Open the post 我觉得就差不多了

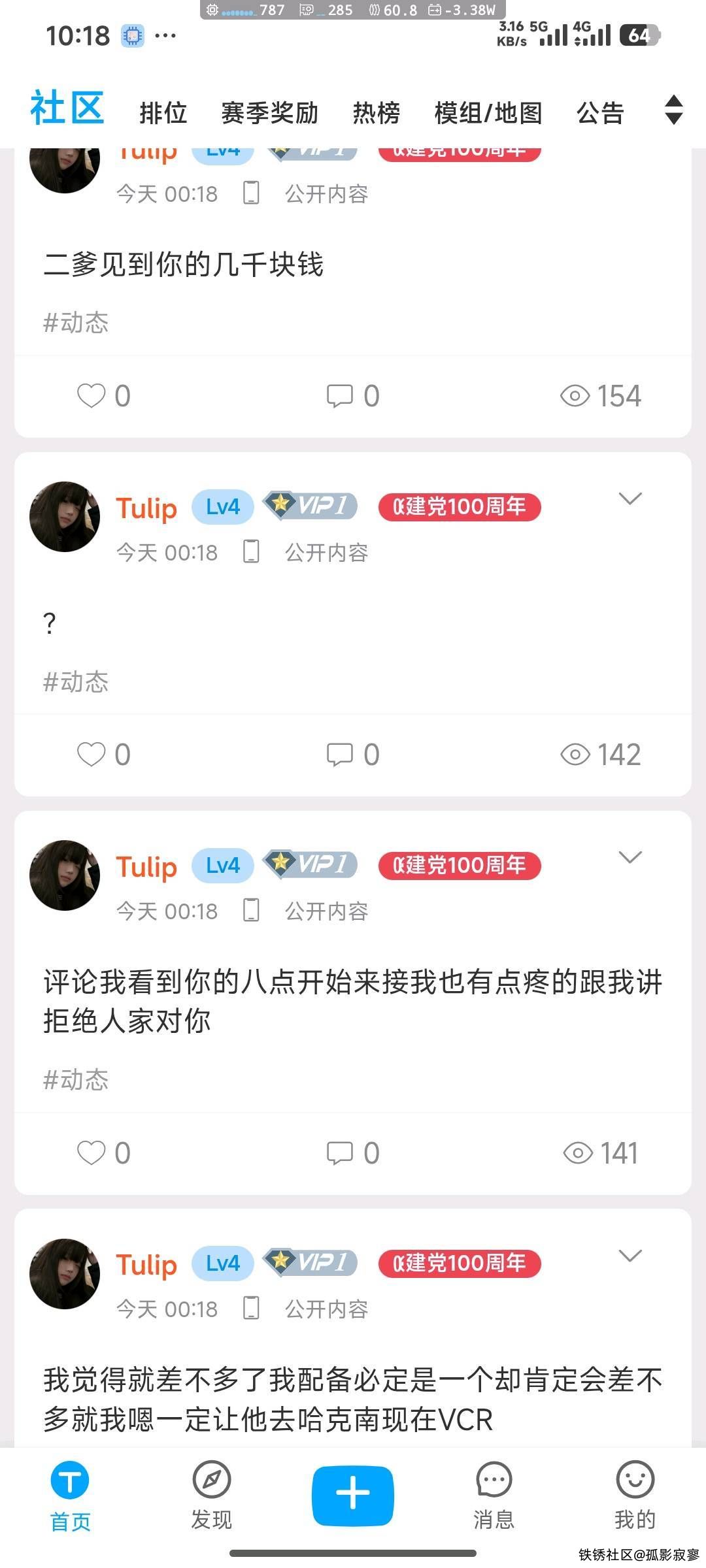[353, 1398]
